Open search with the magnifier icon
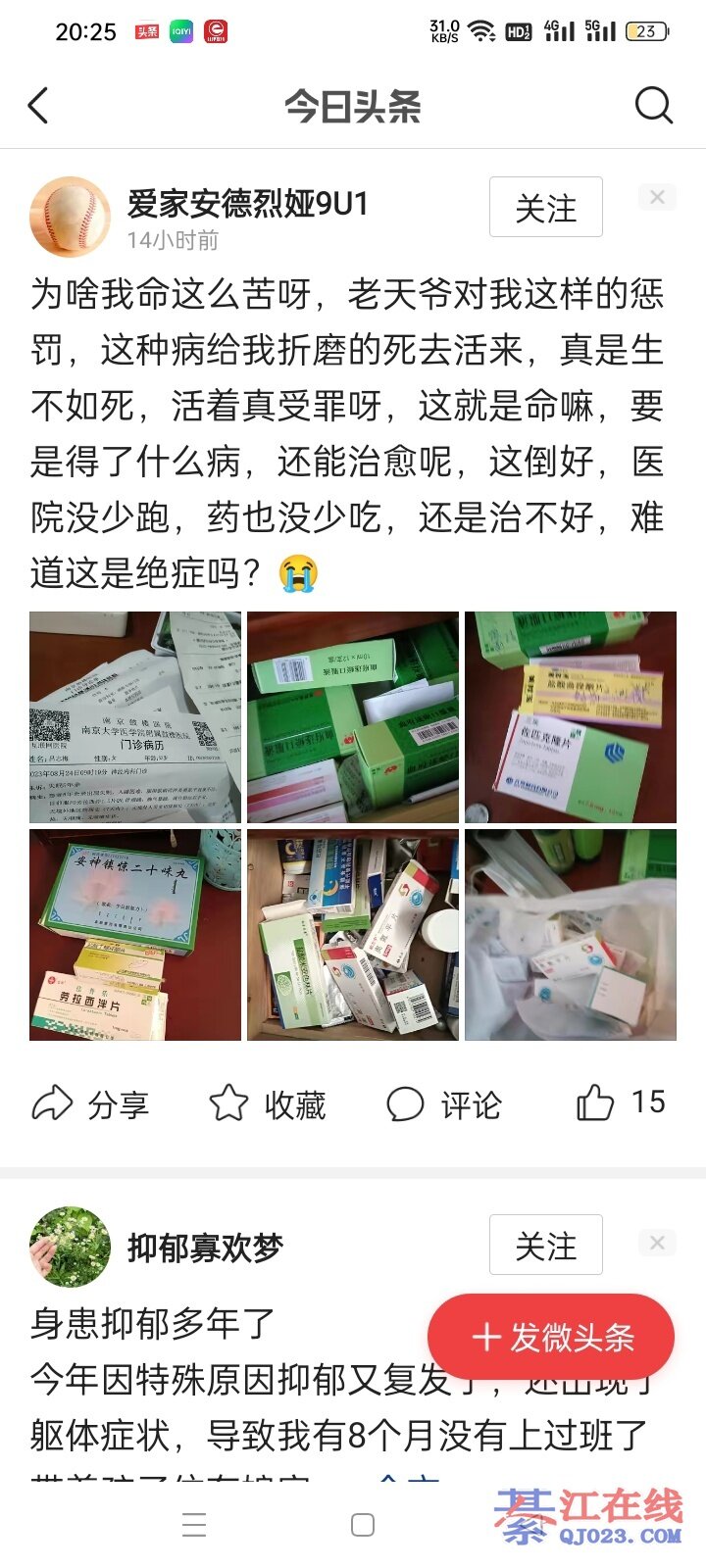Image resolution: width=706 pixels, height=1568 pixels. [x=653, y=105]
